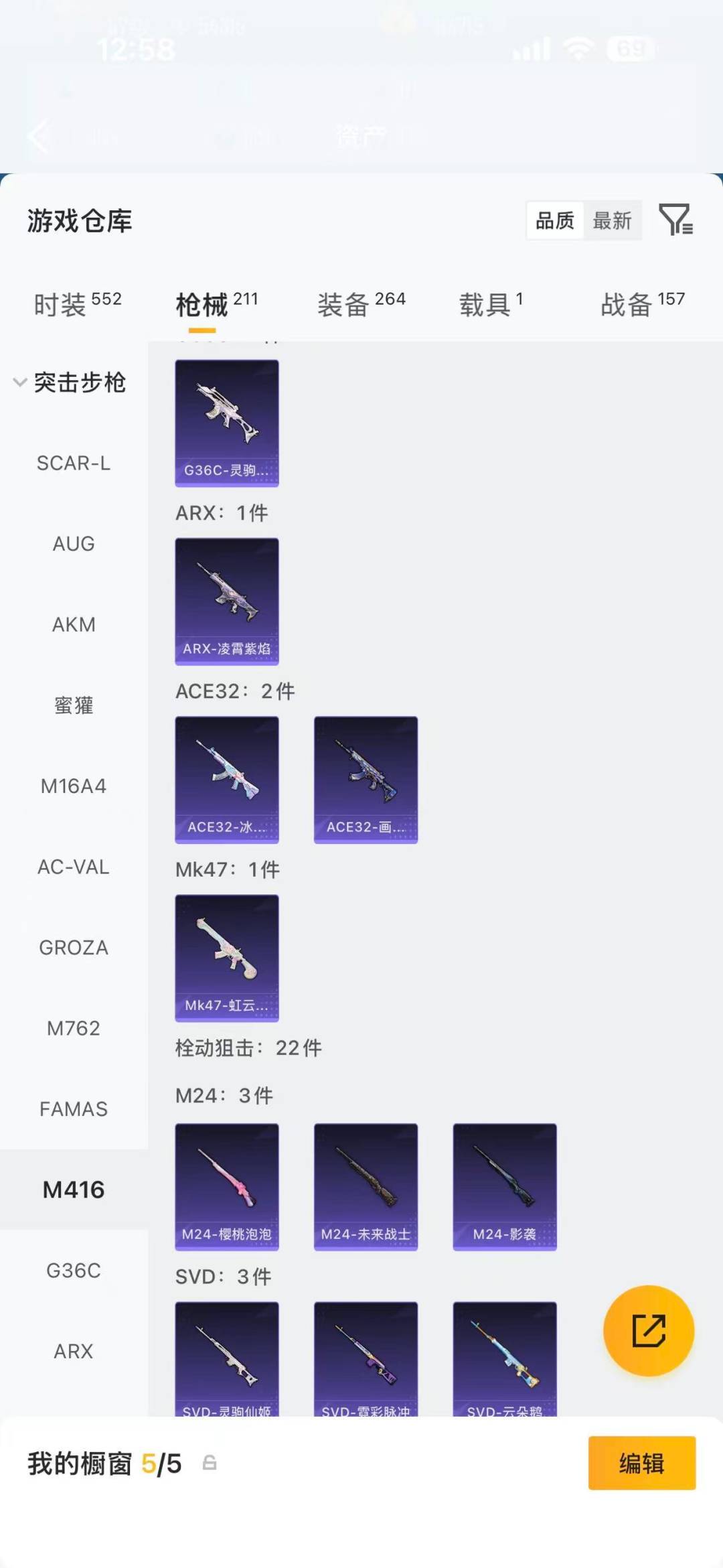Tap the orange share floating button
Image resolution: width=723 pixels, height=1568 pixels.
[x=648, y=1332]
